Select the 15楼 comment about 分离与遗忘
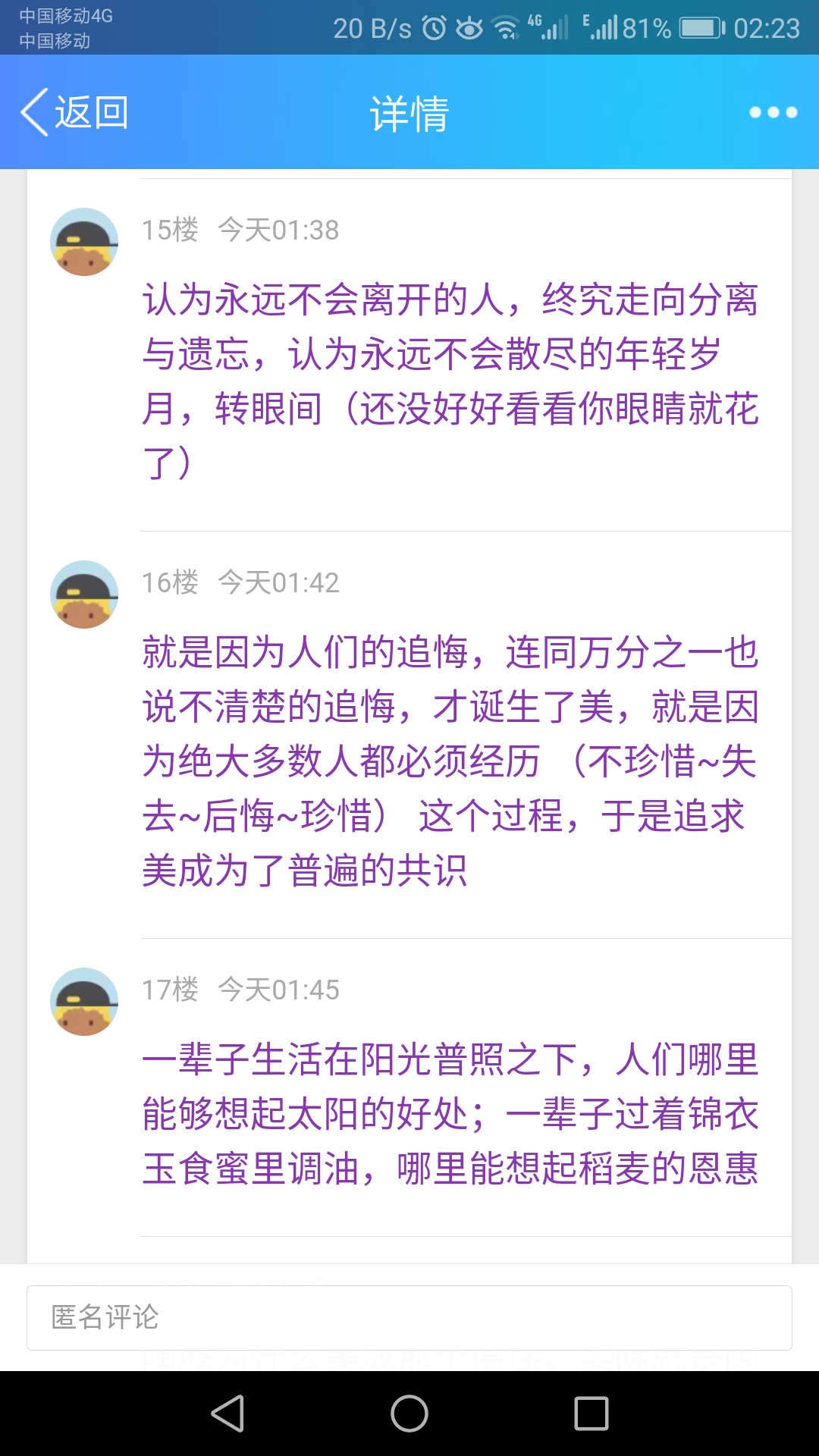 pos(450,381)
